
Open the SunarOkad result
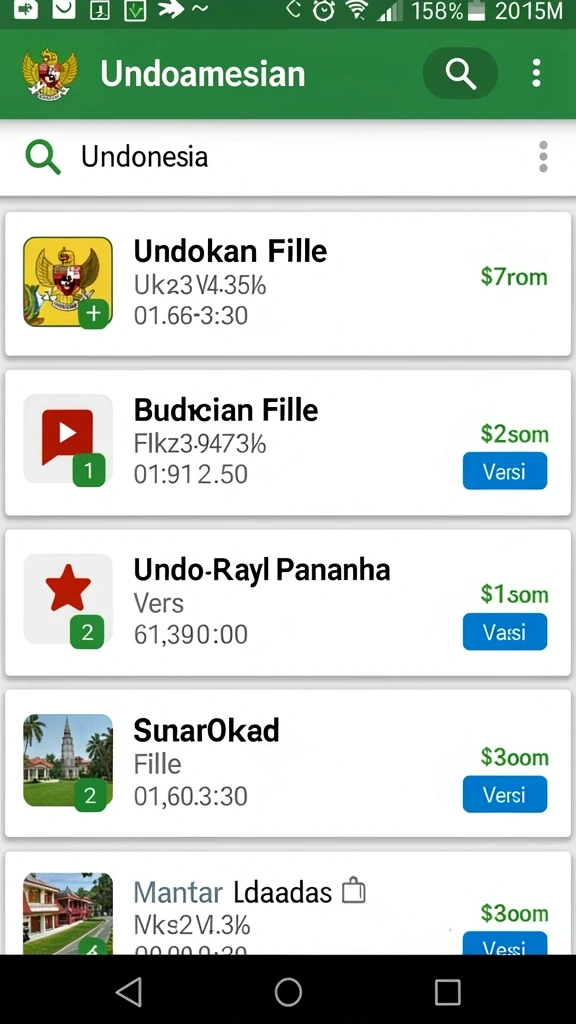[288, 763]
